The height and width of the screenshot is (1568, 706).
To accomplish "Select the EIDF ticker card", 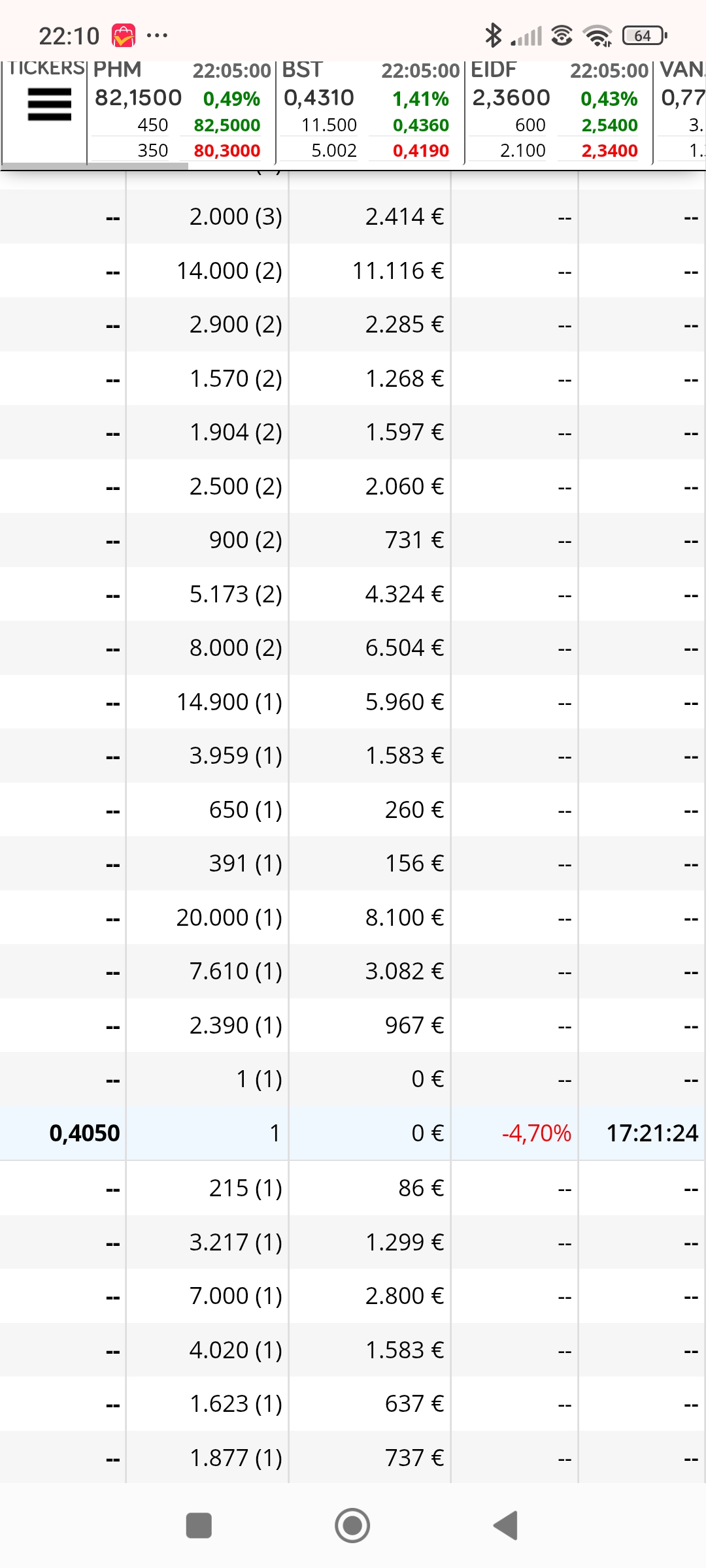I will [x=559, y=110].
